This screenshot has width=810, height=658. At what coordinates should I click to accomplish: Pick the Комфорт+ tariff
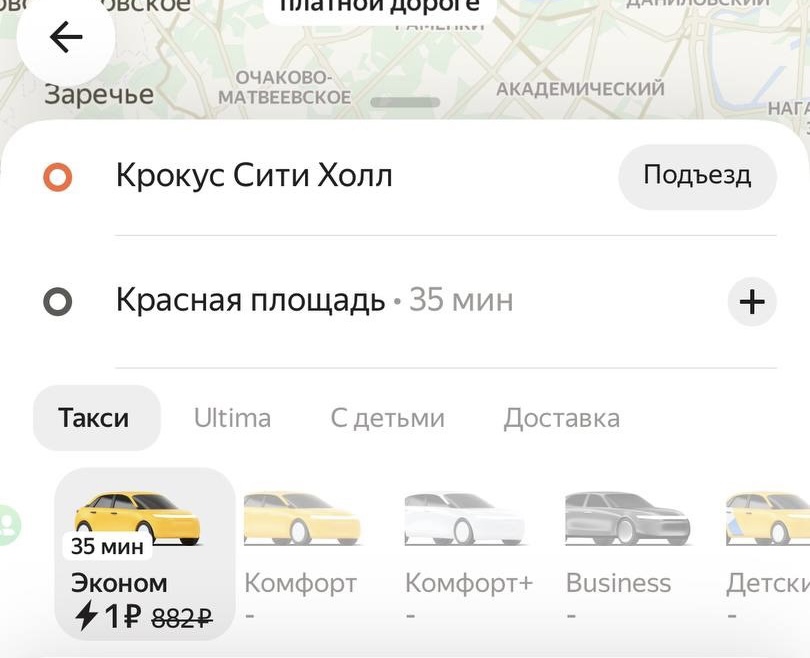(467, 555)
